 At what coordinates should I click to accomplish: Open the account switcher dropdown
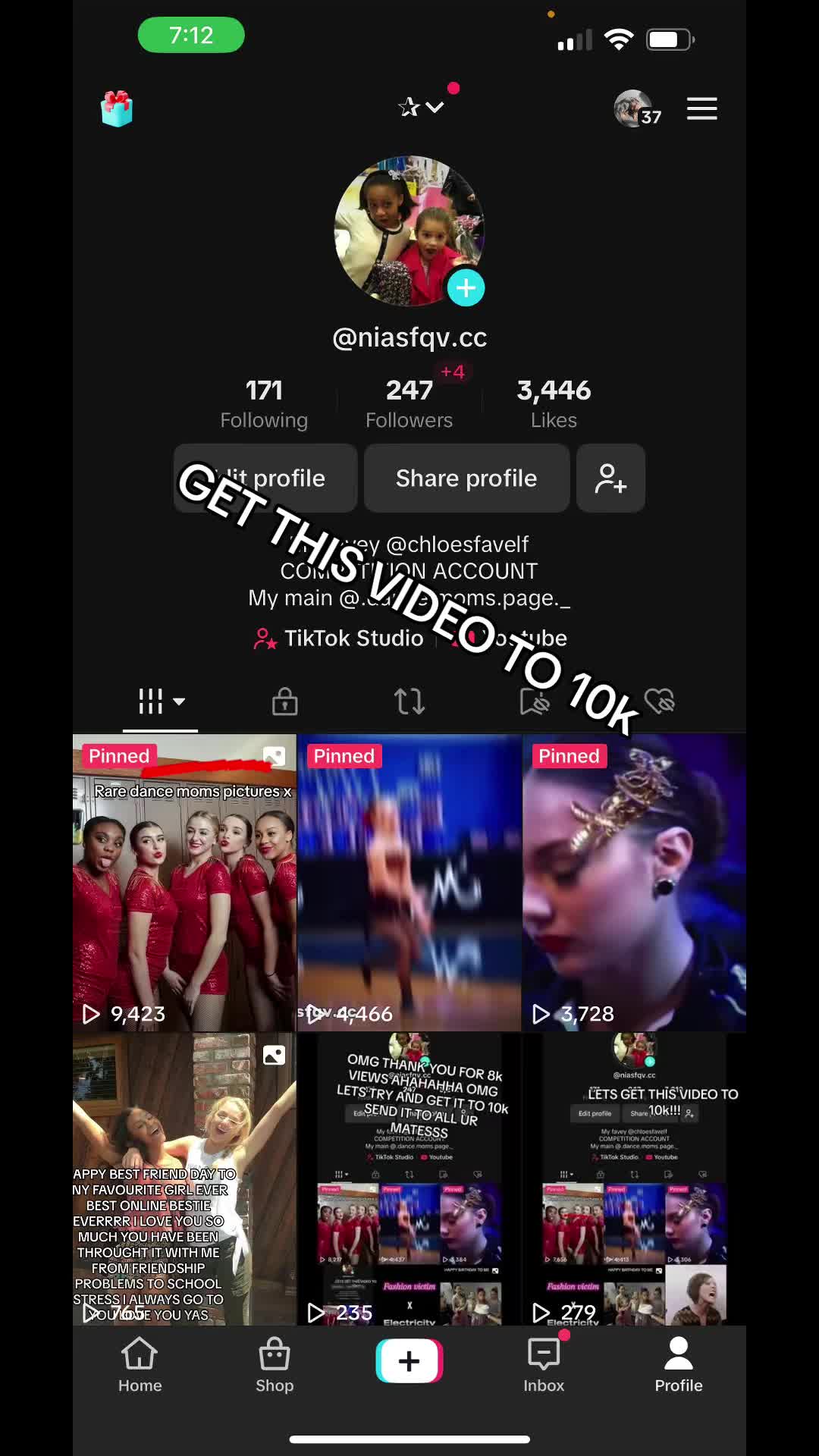422,108
